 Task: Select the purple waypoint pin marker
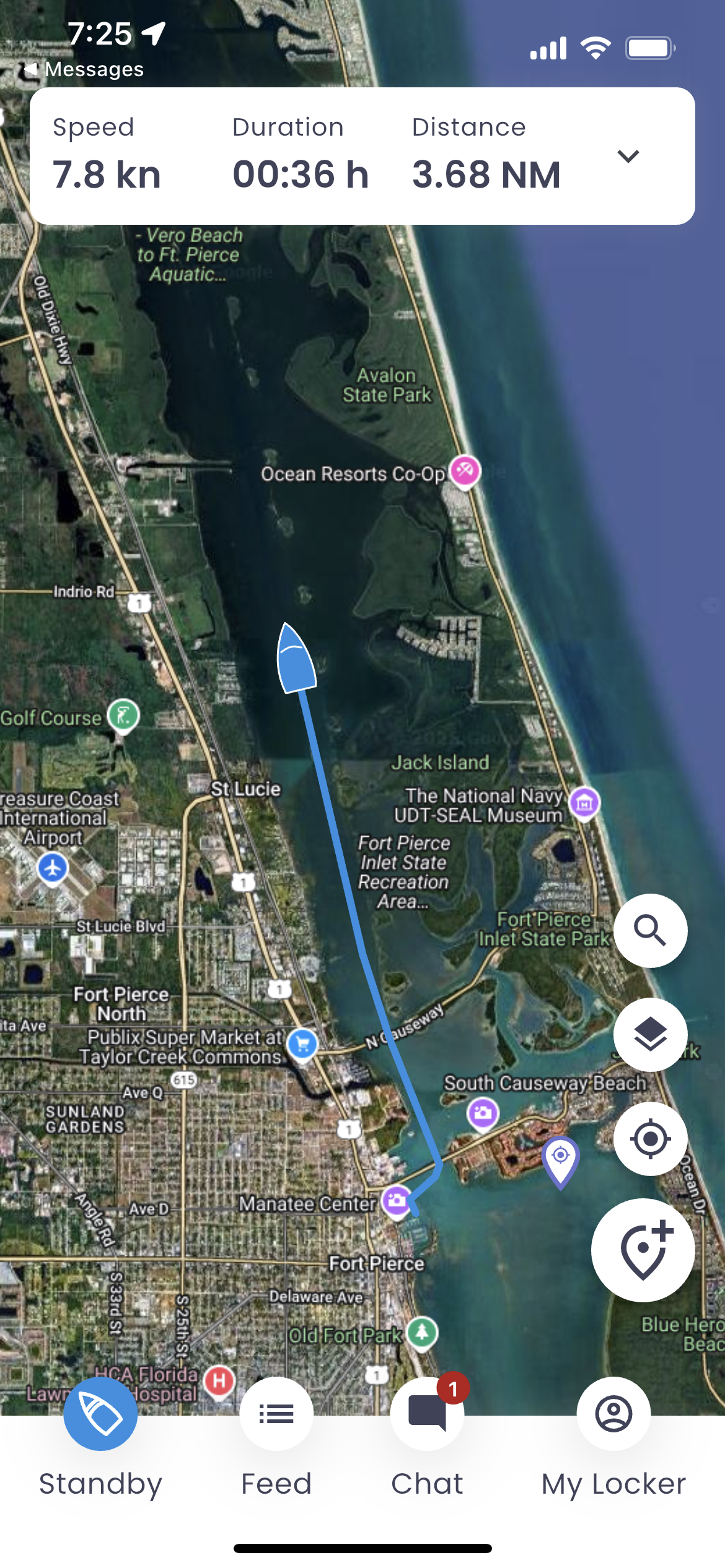pos(560,1159)
